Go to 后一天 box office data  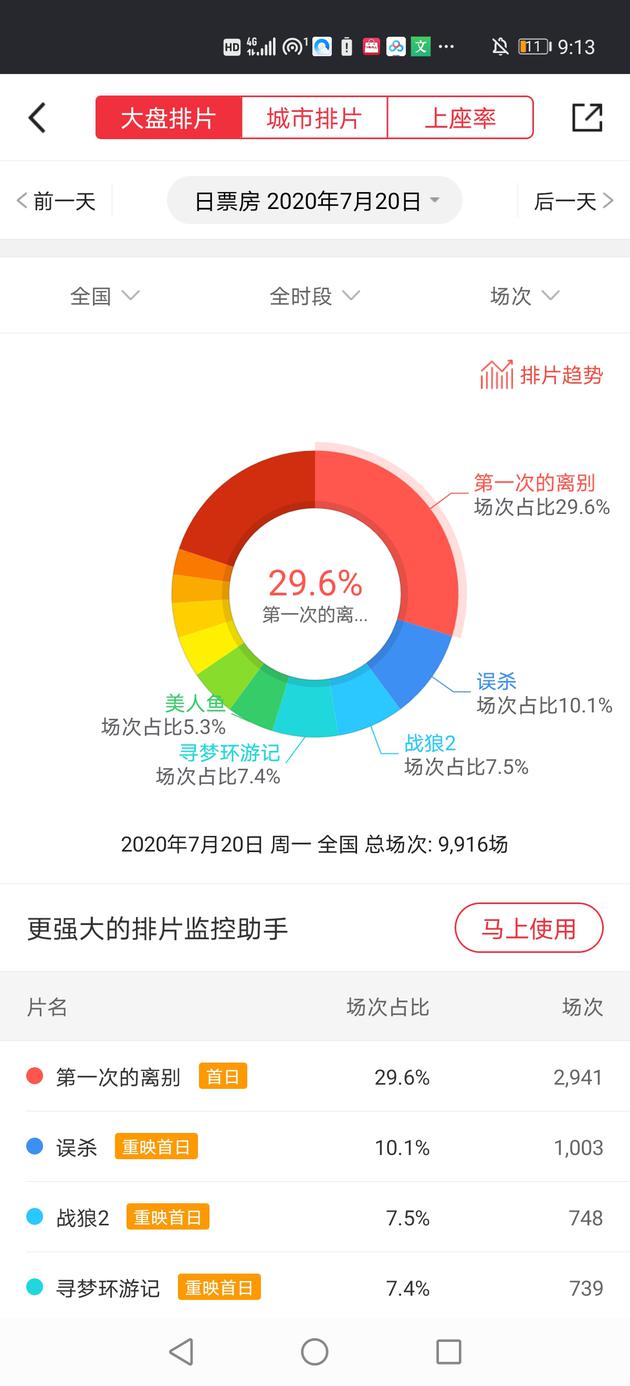pos(573,201)
